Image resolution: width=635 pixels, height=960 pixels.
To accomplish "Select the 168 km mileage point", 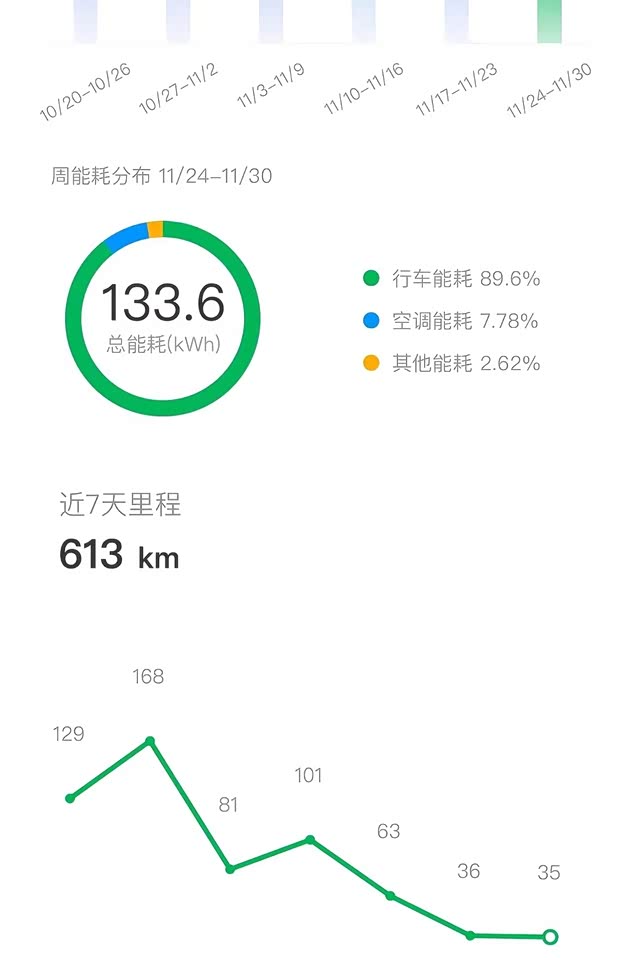I will [150, 741].
